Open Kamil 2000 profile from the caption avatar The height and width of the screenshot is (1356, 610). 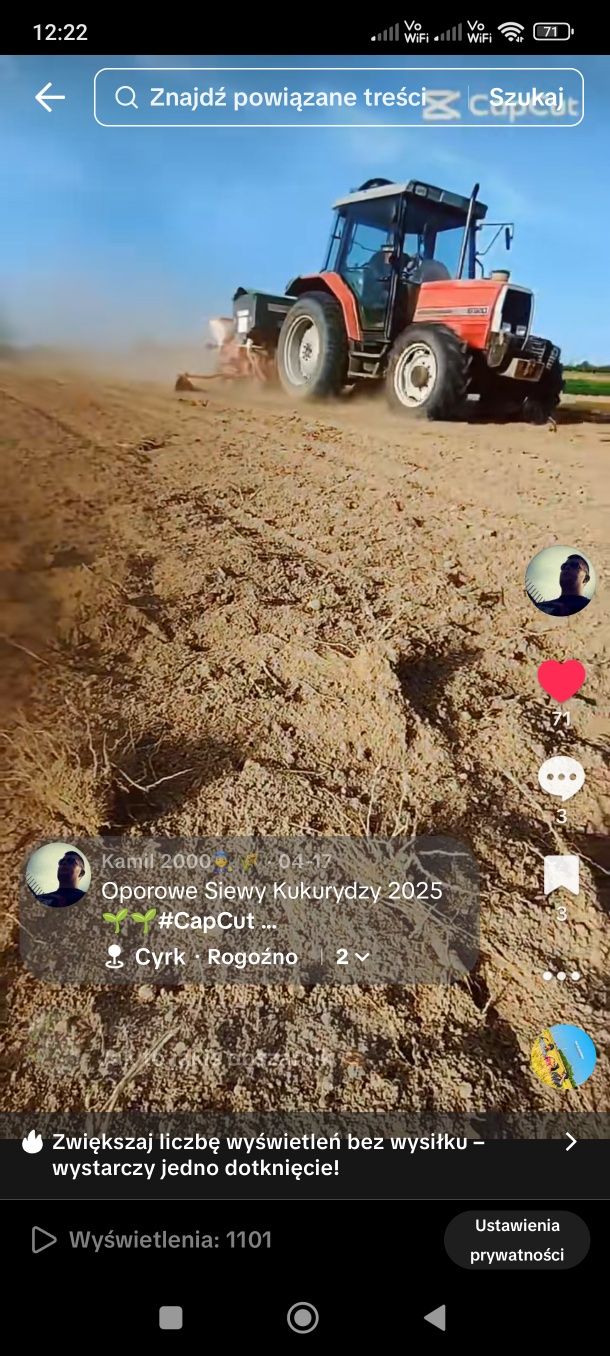[x=58, y=875]
